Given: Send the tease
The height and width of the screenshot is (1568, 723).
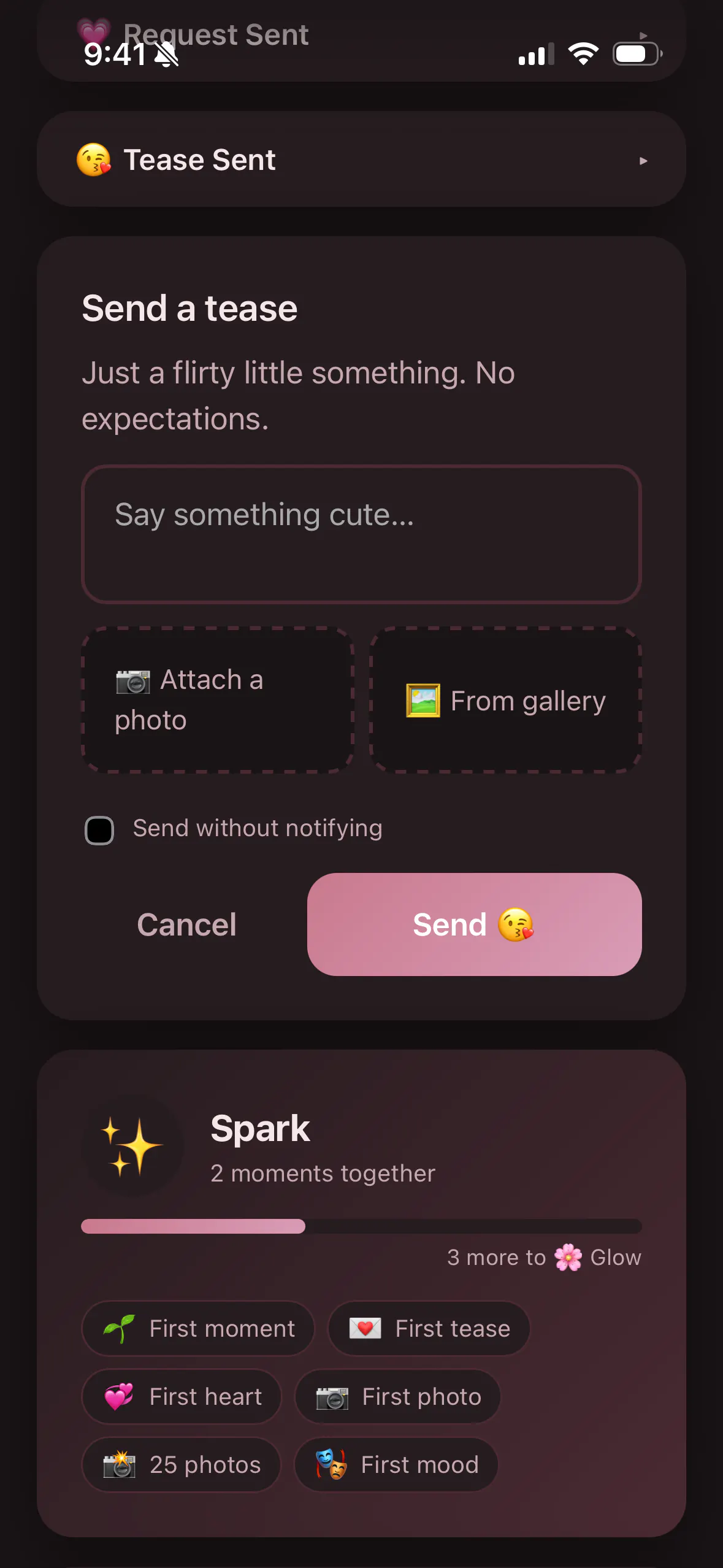Looking at the screenshot, I should pos(474,924).
